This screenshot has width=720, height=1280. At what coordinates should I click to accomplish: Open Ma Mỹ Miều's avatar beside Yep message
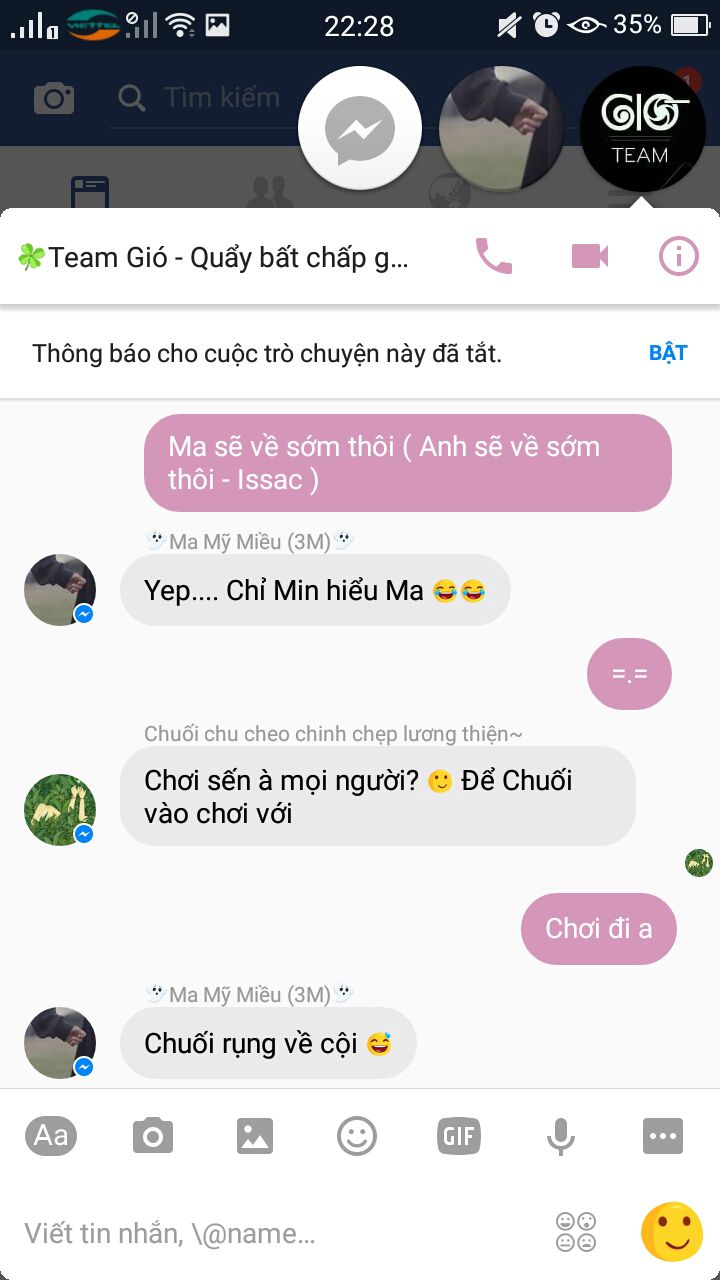(x=60, y=590)
